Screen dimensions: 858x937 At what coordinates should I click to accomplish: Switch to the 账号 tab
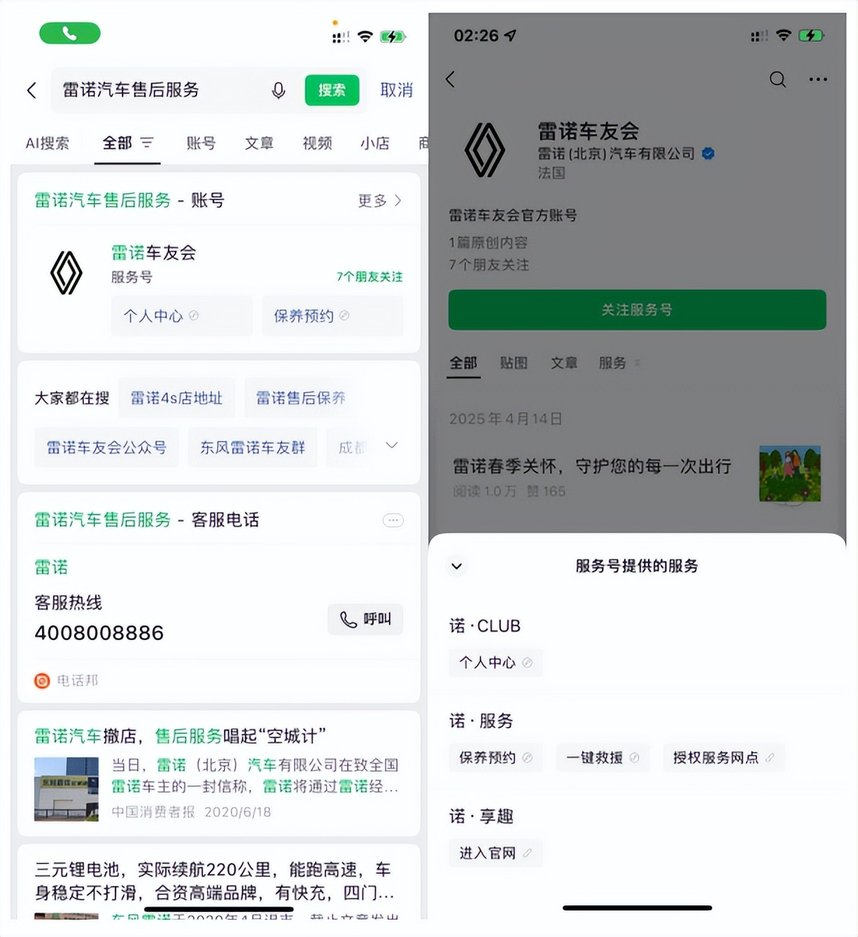[x=201, y=143]
